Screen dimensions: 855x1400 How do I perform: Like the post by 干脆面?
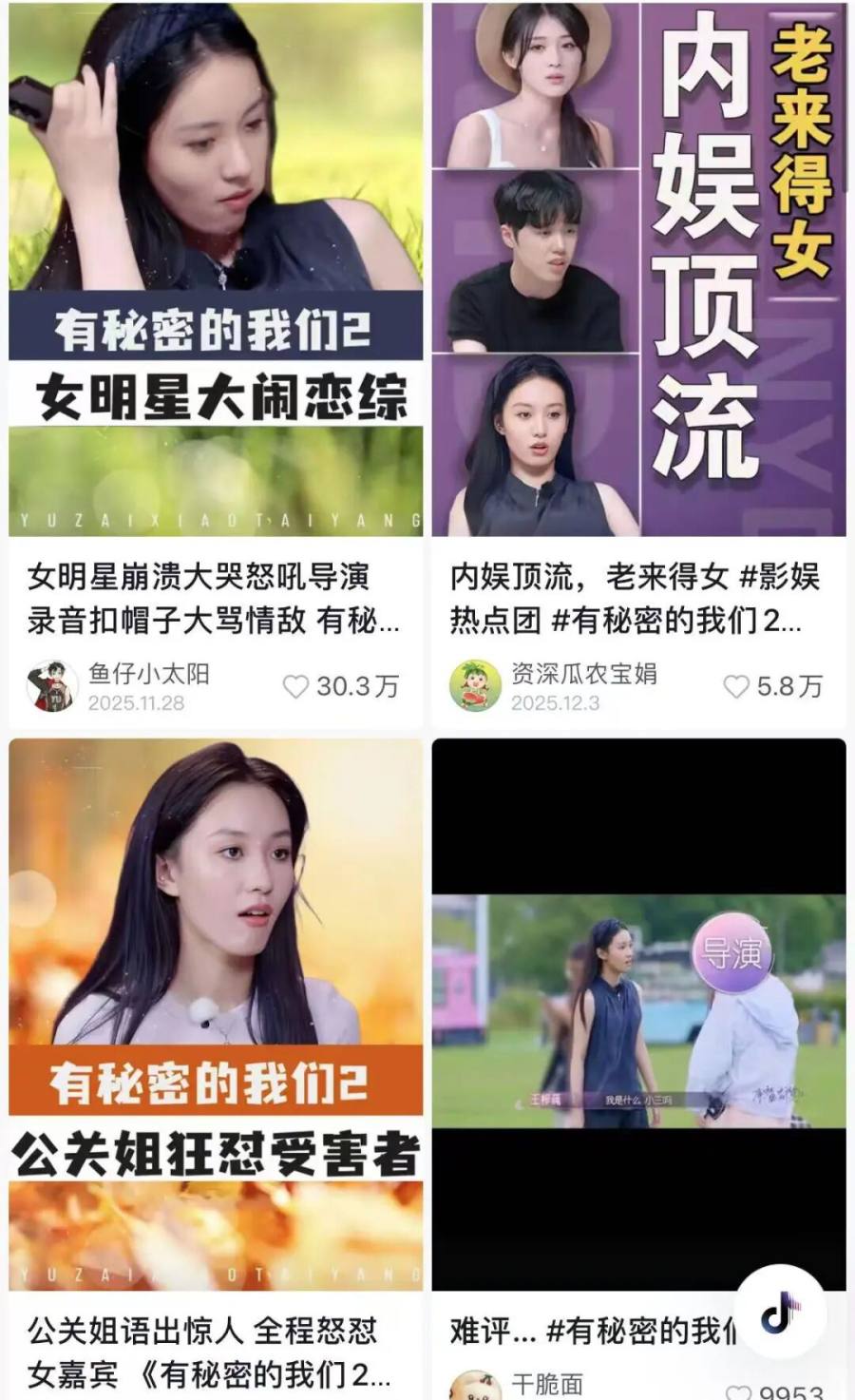pos(739,1391)
